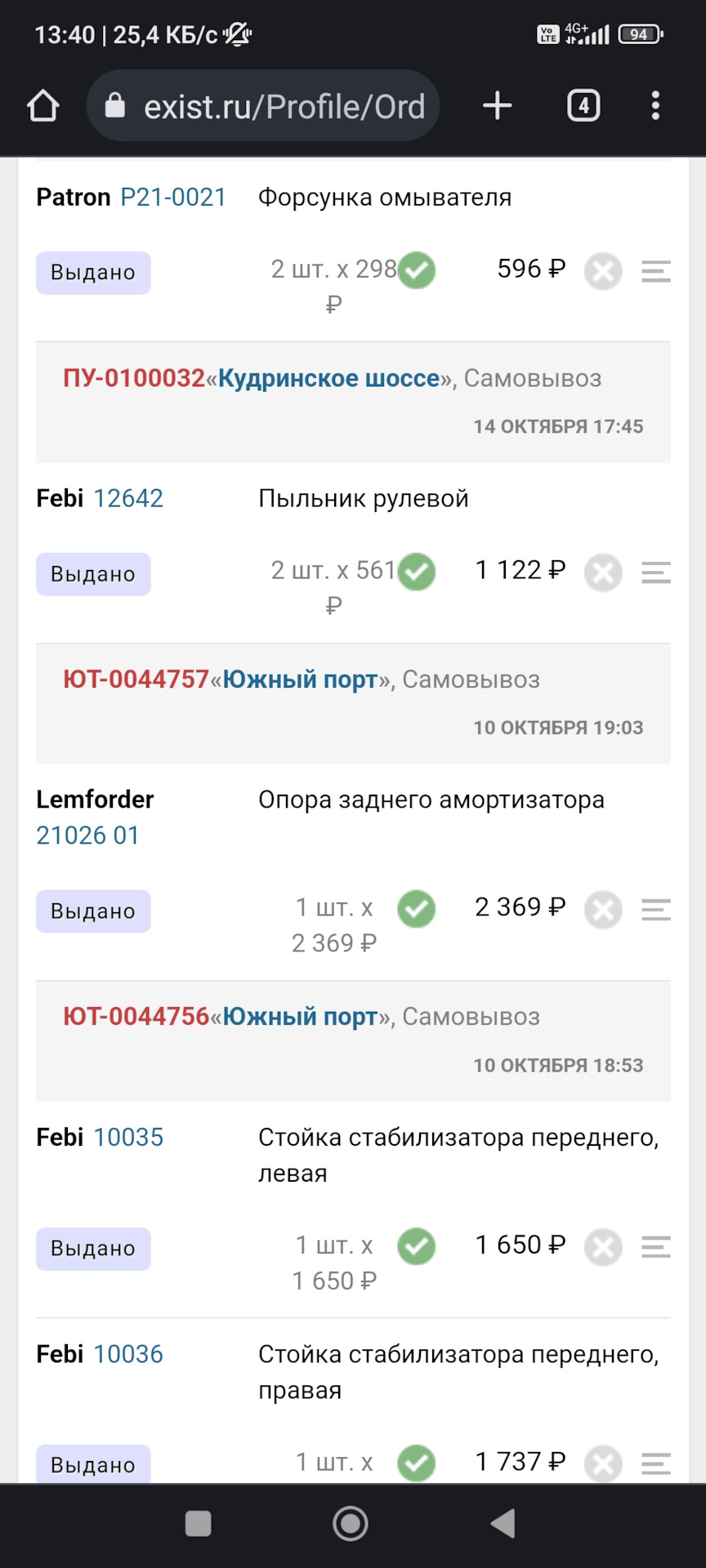Image resolution: width=706 pixels, height=1568 pixels.
Task: Open Febi part 10036 link
Action: (128, 1354)
